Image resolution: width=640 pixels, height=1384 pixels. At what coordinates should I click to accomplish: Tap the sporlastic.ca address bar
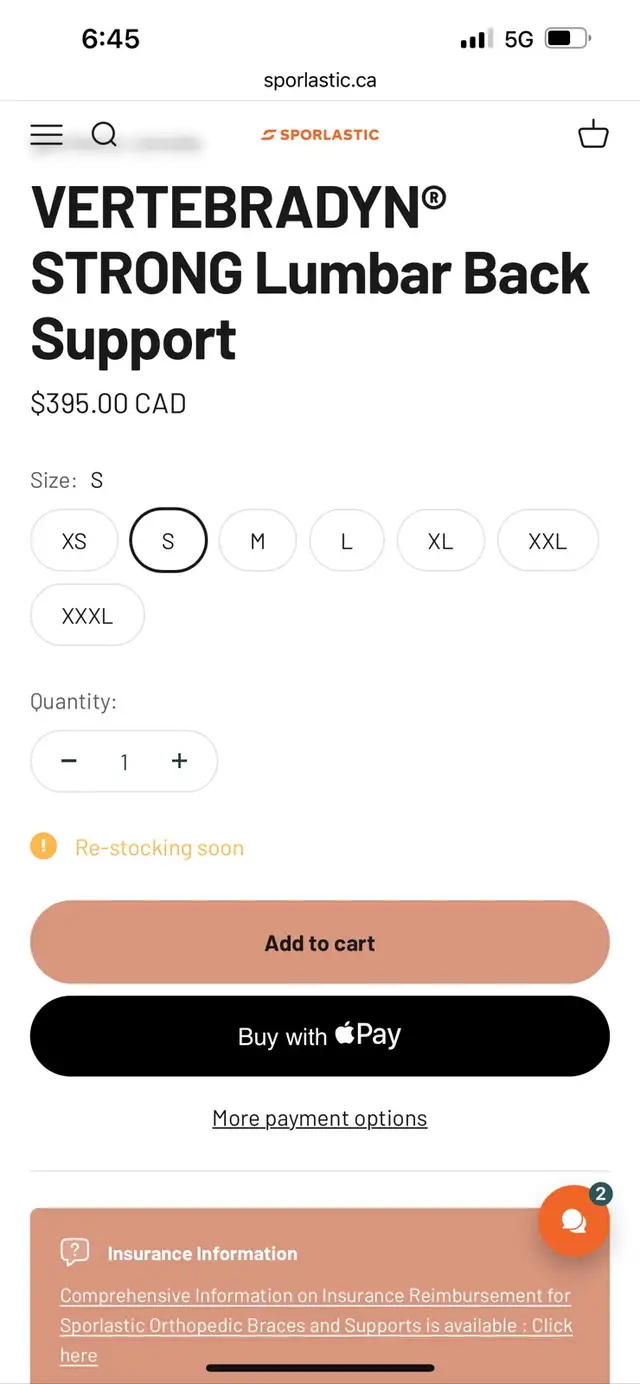click(x=320, y=80)
